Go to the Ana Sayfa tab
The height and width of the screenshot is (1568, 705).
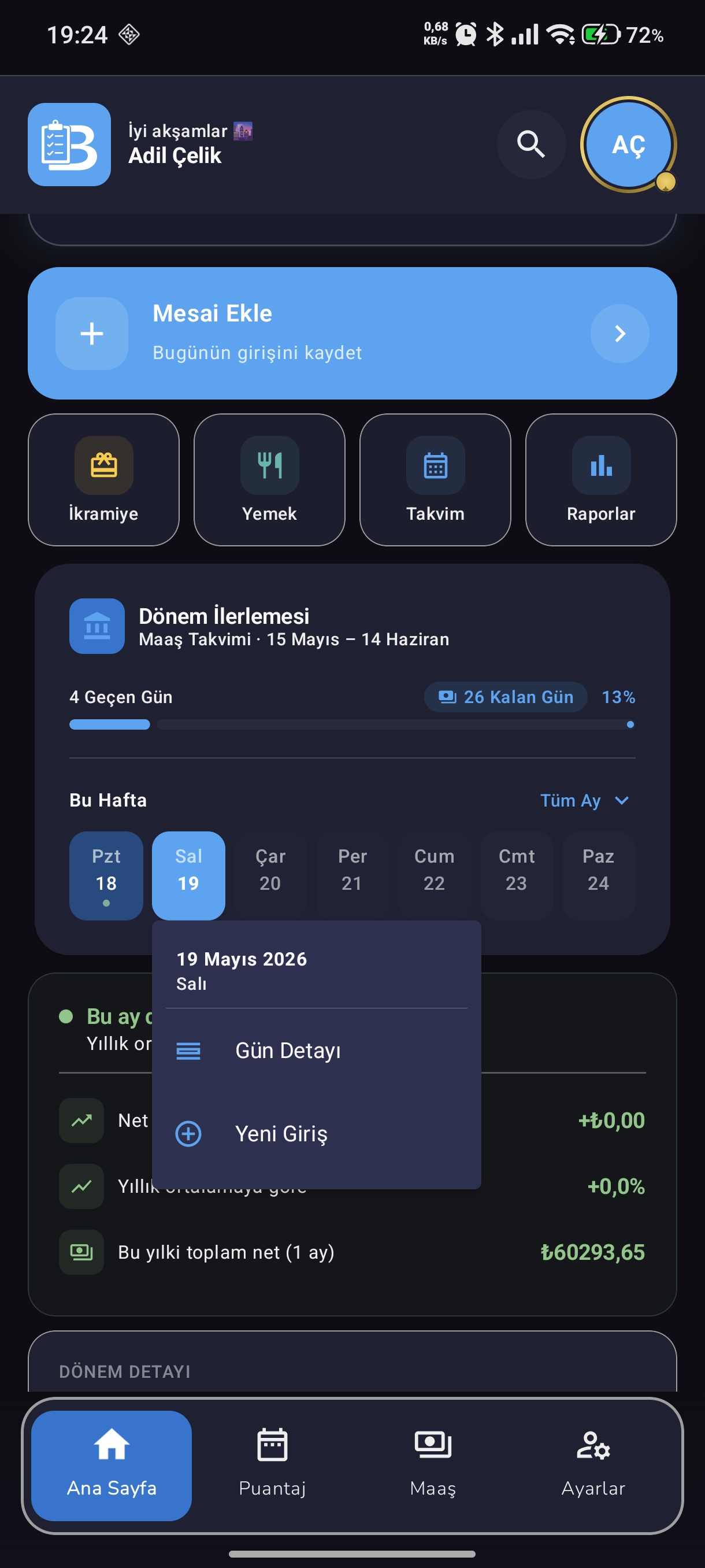(x=112, y=1465)
